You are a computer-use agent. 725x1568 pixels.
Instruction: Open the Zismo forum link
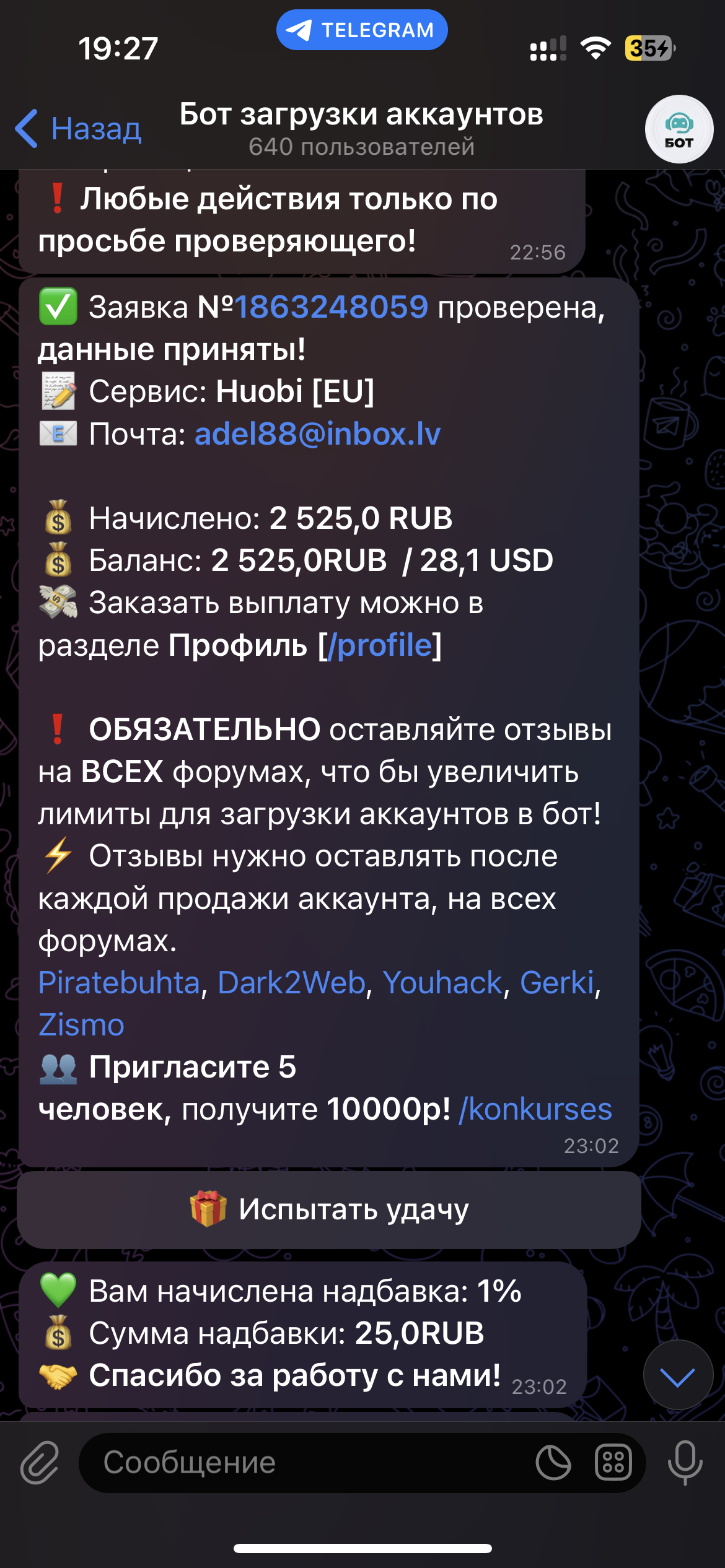[x=81, y=1025]
